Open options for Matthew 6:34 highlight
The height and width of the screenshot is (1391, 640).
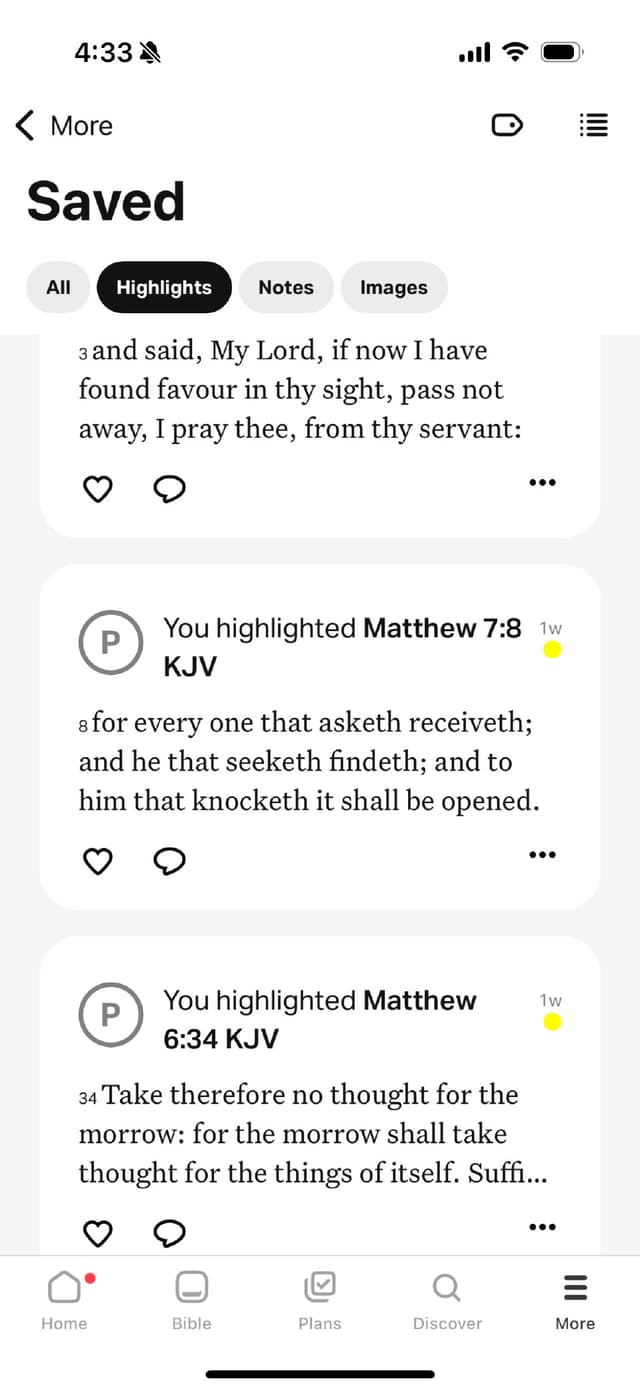(x=541, y=1227)
